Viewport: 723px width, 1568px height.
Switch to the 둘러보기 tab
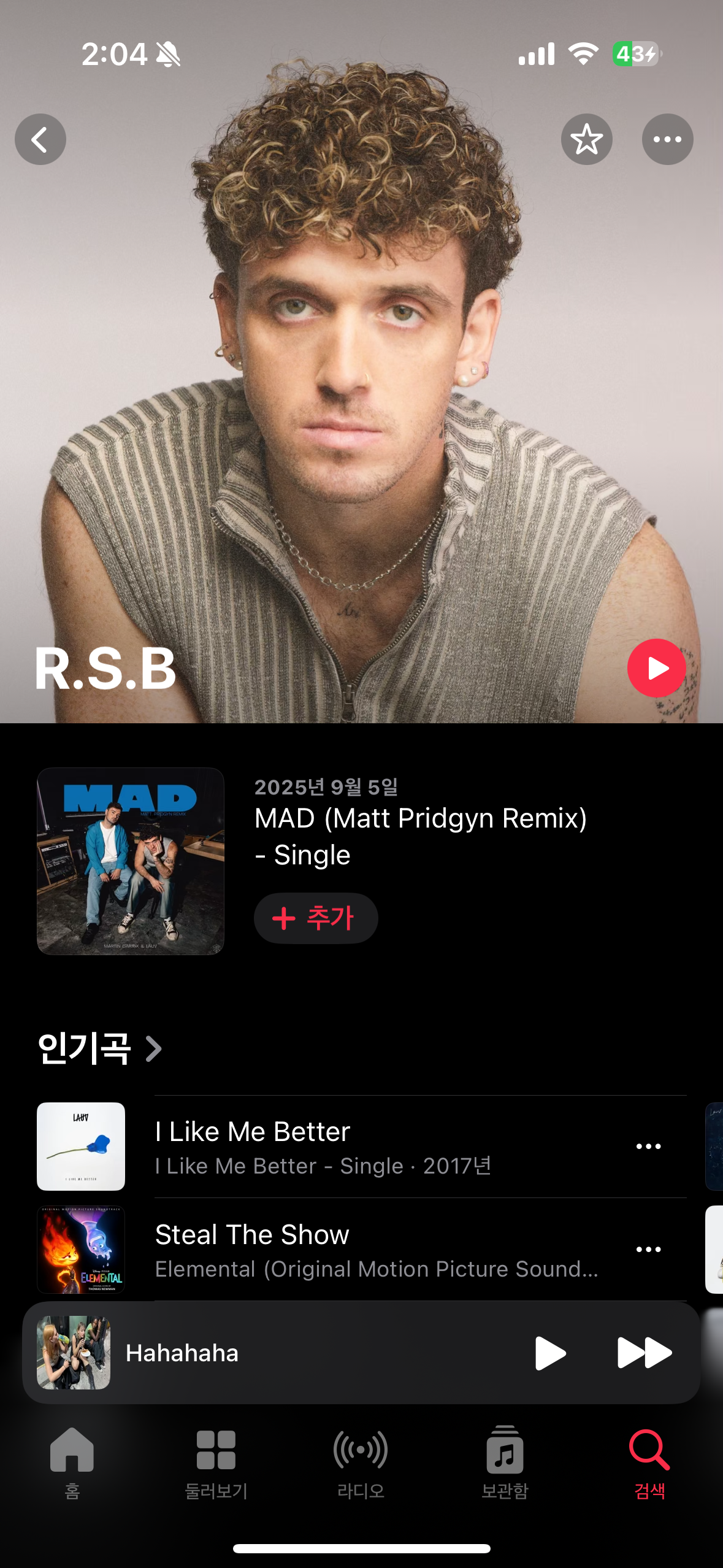[216, 1461]
